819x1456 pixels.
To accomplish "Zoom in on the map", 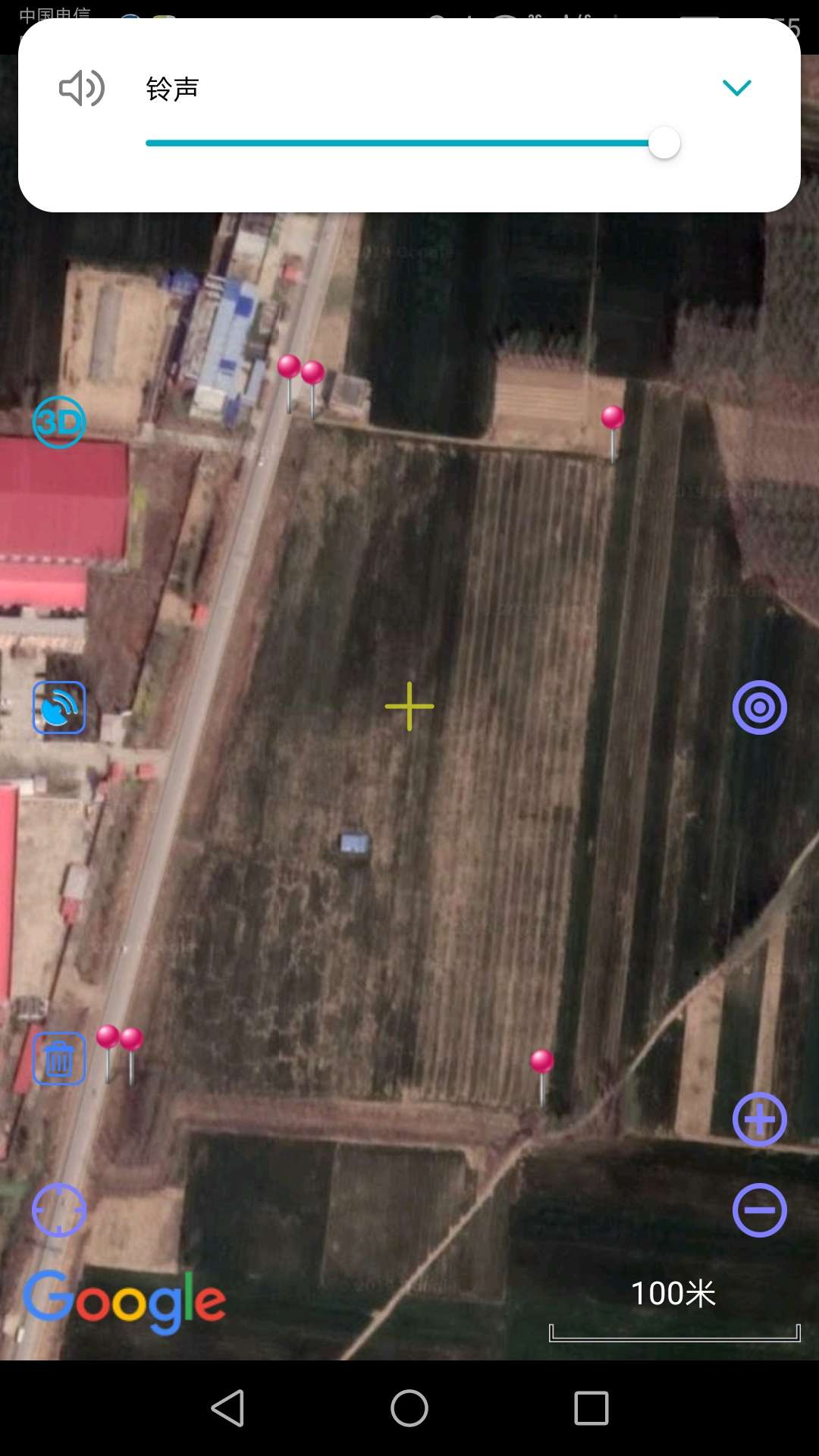I will 759,1119.
